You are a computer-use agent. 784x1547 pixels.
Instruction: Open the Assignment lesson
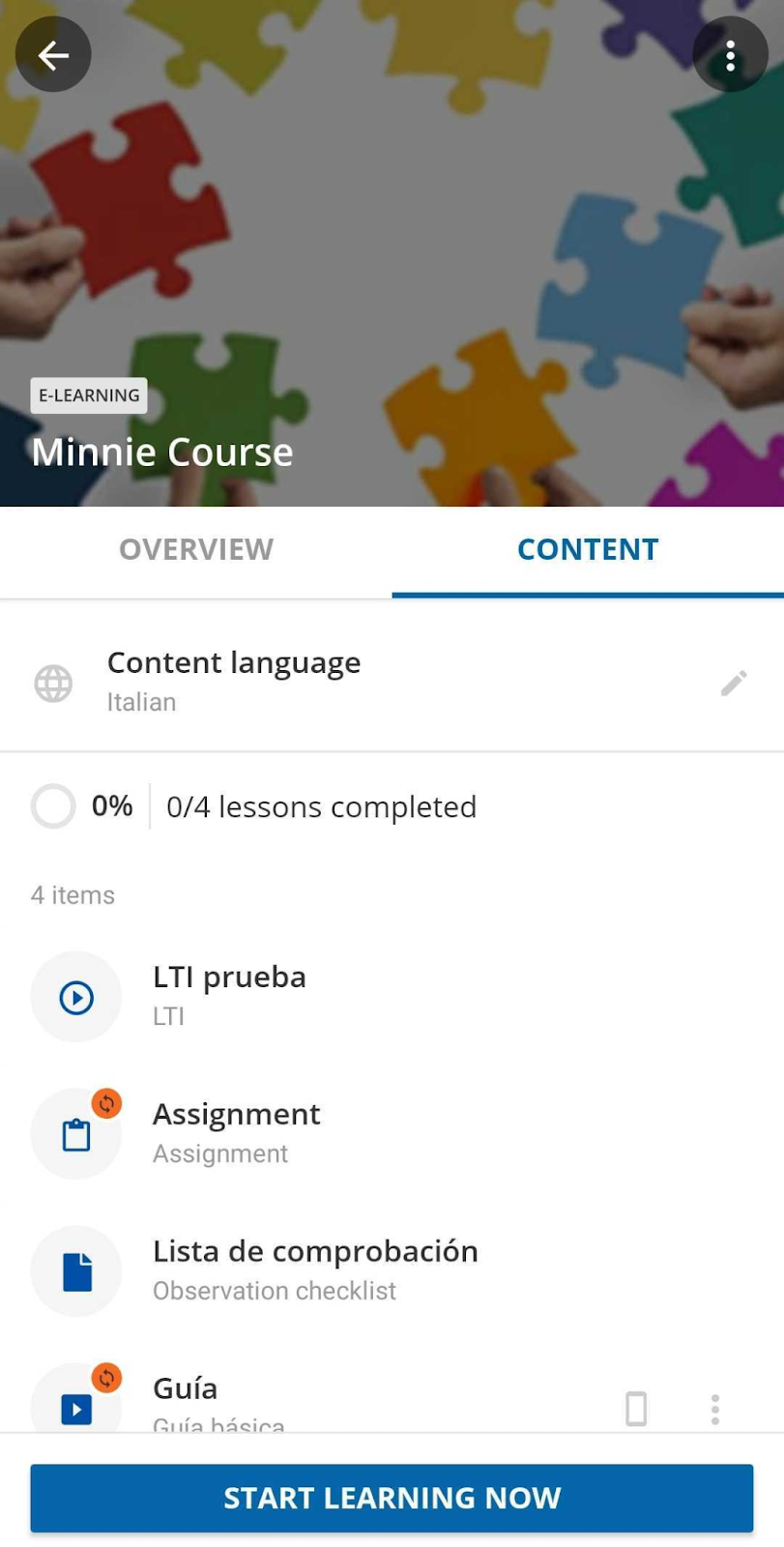pos(236,1132)
